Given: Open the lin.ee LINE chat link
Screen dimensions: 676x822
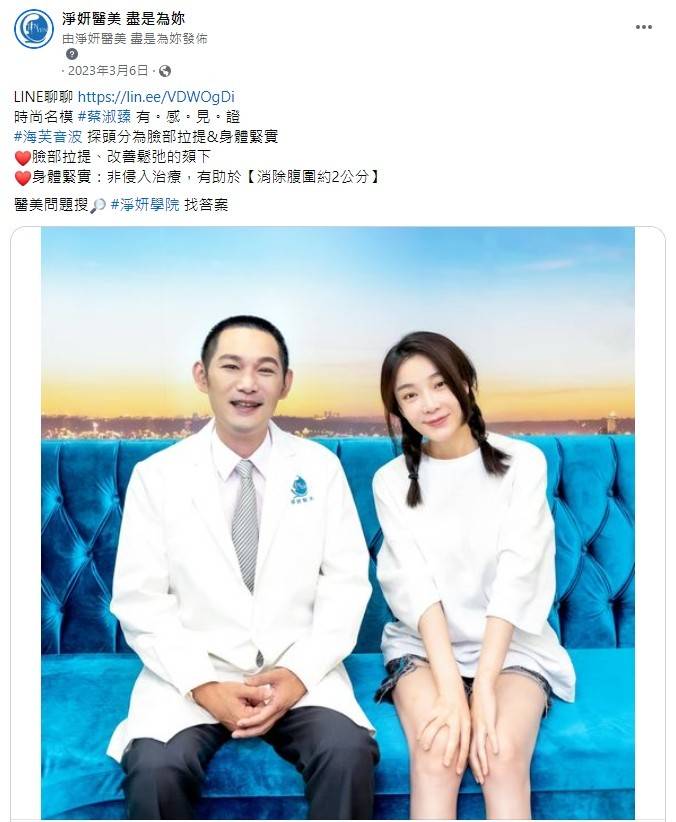Looking at the screenshot, I should point(155,97).
